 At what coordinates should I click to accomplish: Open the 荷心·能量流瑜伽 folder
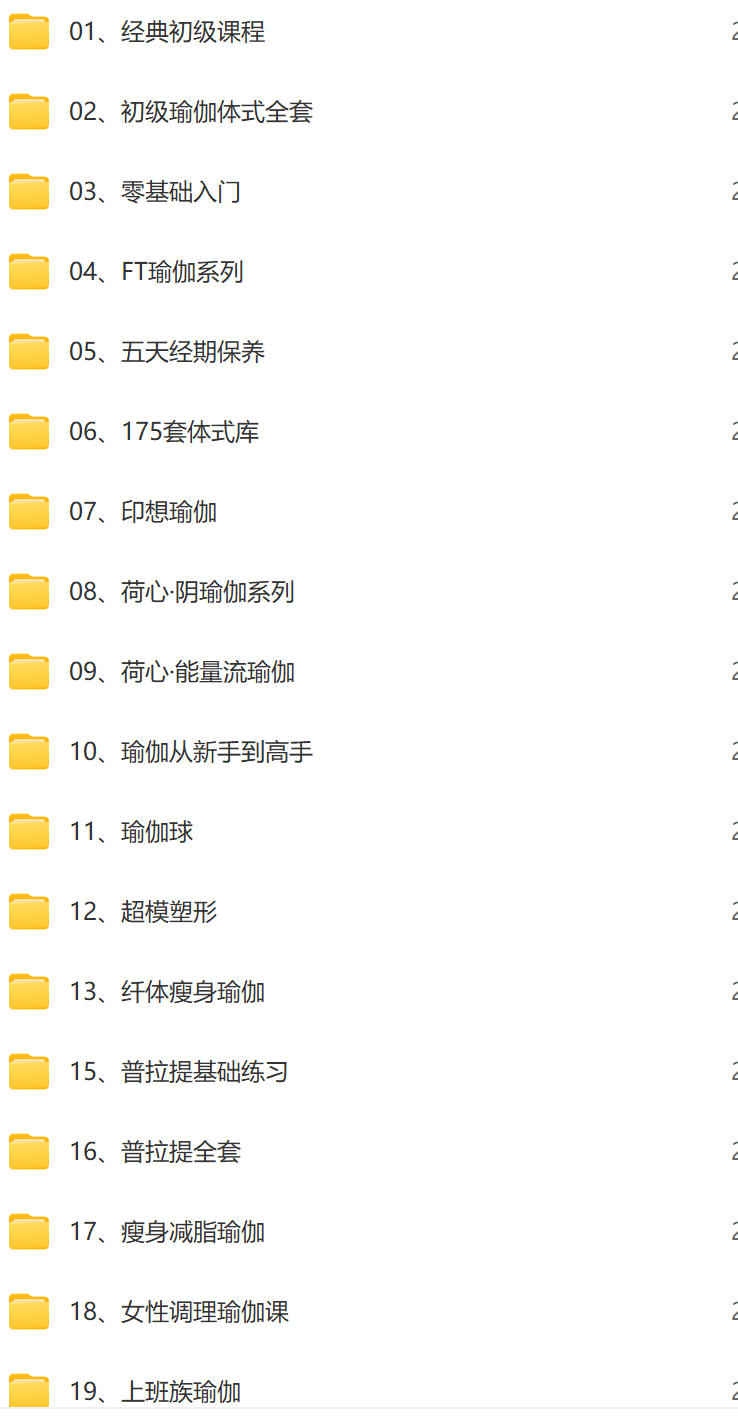[x=181, y=672]
